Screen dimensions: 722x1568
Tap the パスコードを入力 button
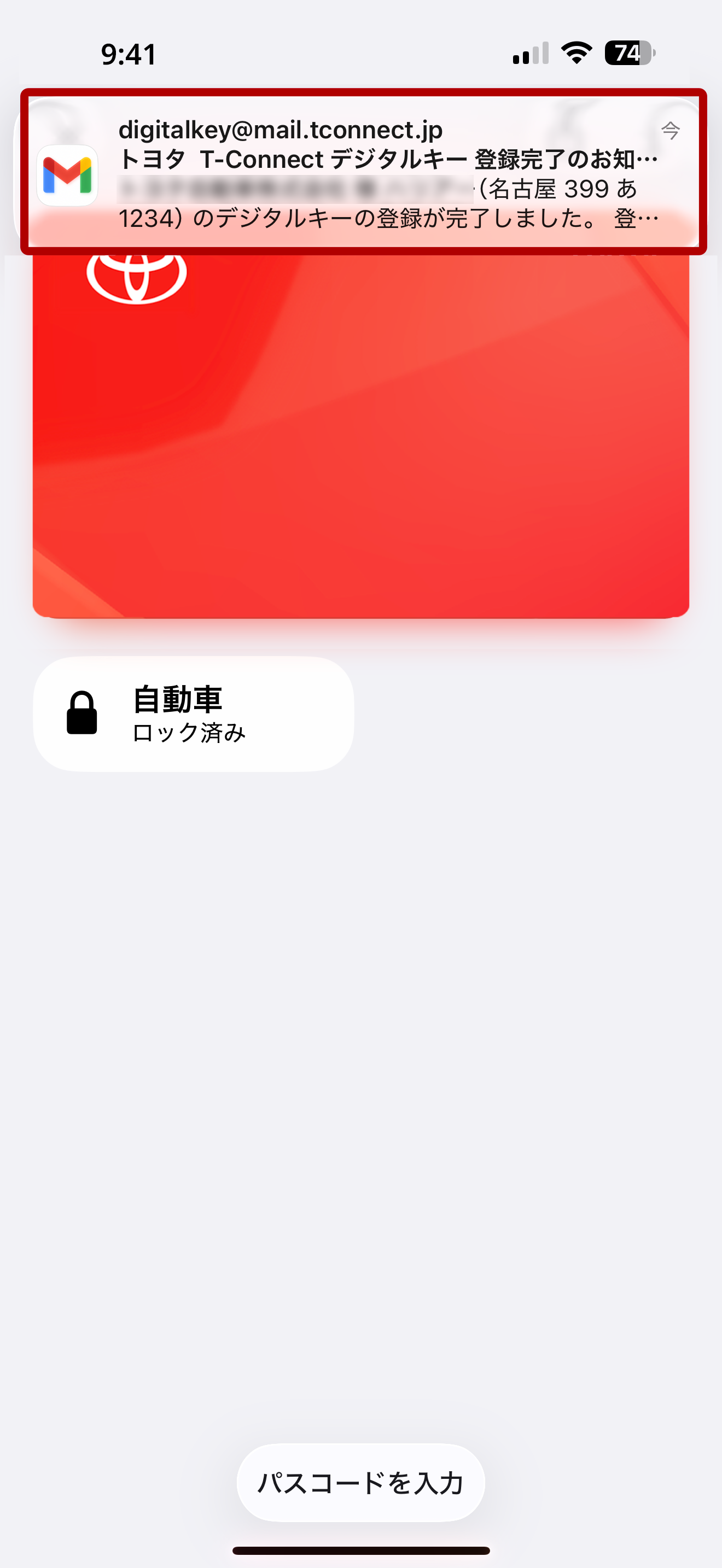360,1482
